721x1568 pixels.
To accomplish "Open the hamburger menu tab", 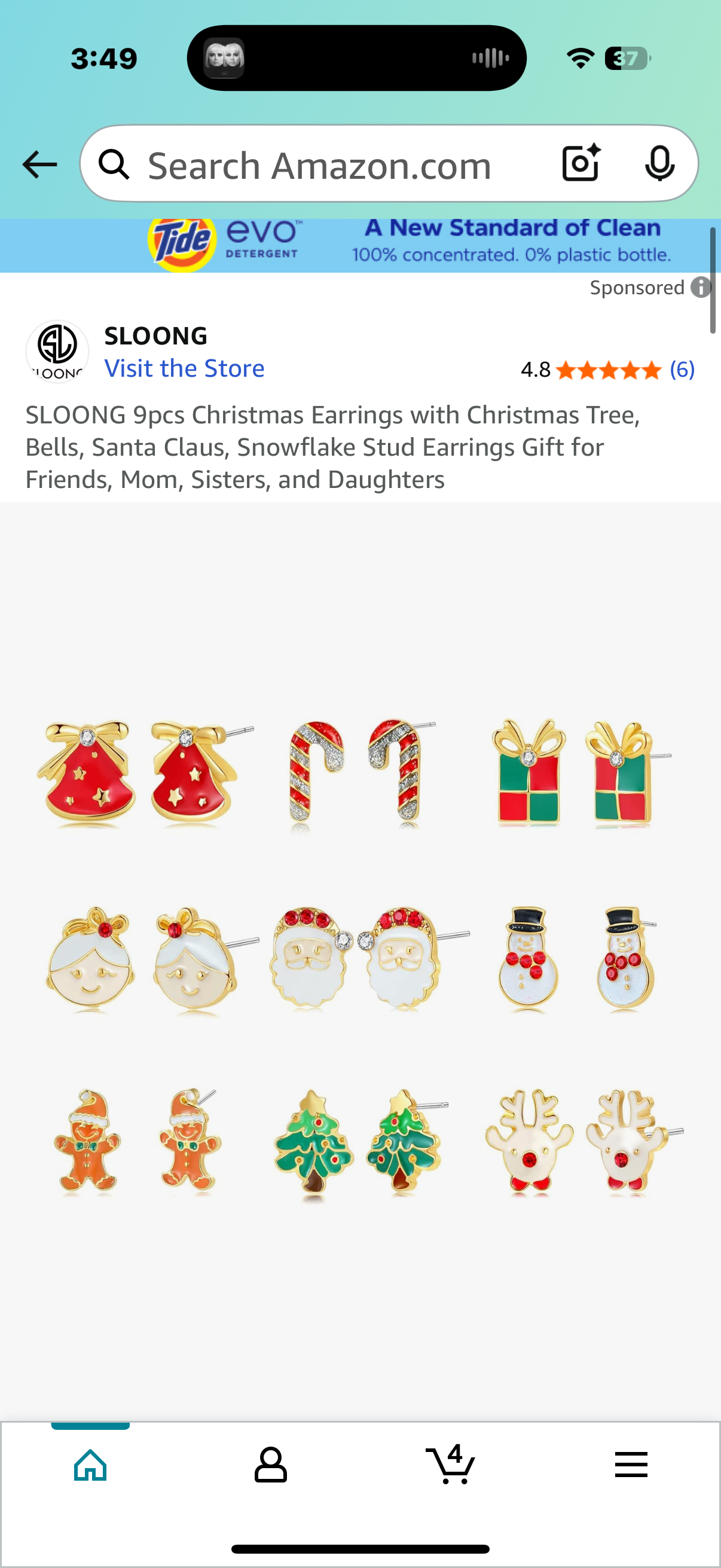I will [x=631, y=1464].
